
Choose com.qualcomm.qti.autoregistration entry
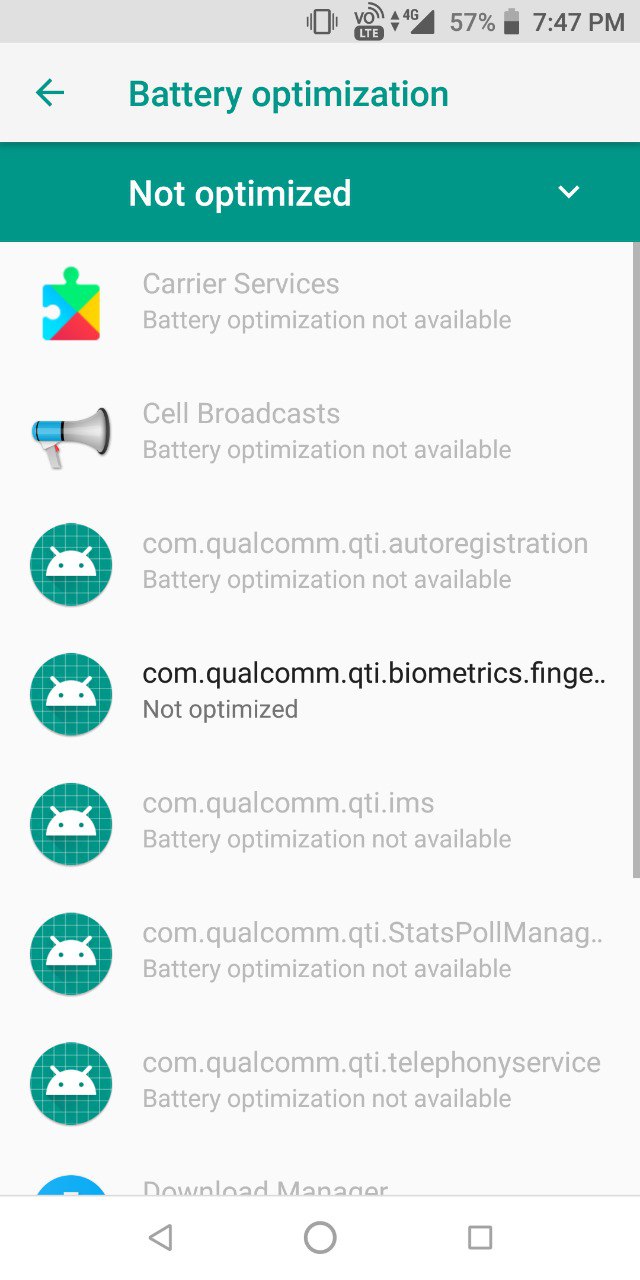(320, 564)
